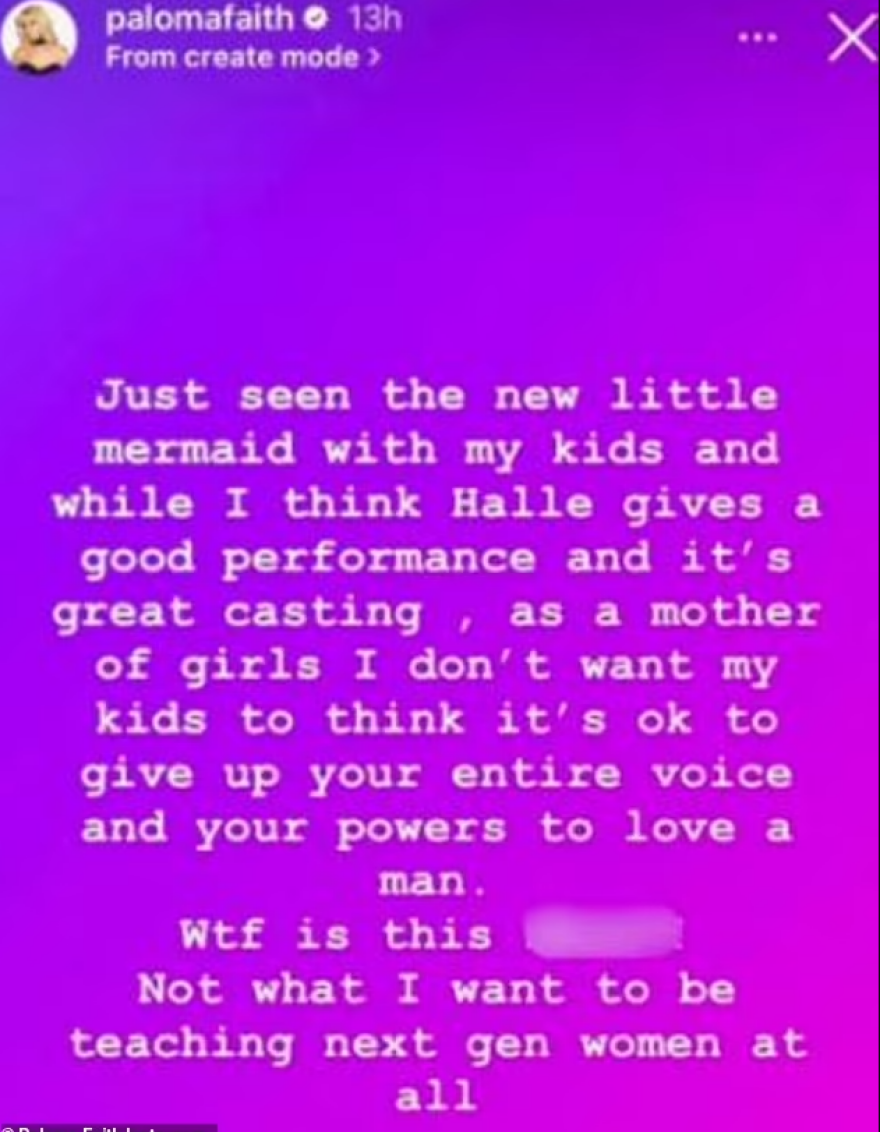This screenshot has width=880, height=1132.
Task: Open palomafaith's profile picture
Action: [x=38, y=38]
